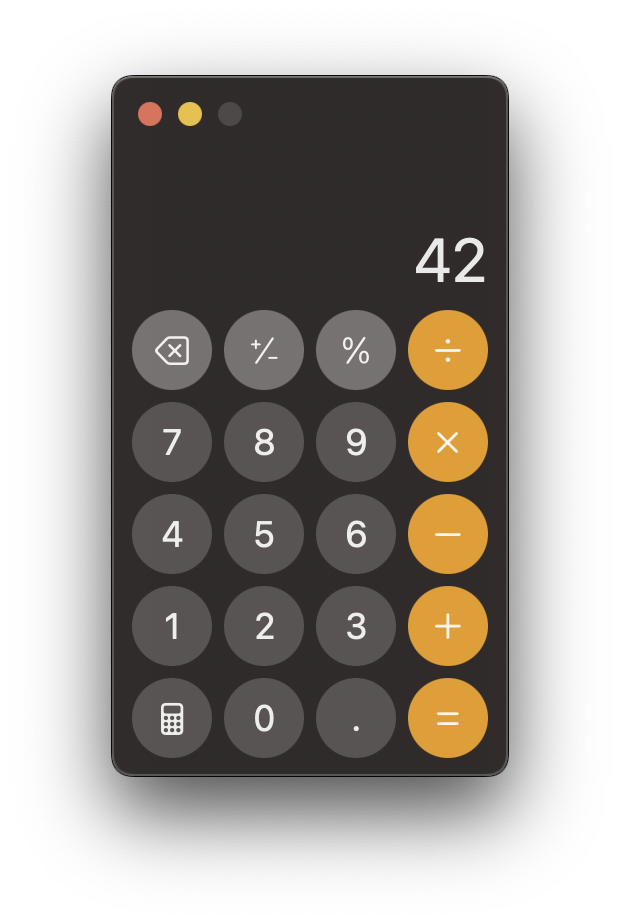Image resolution: width=620 pixels, height=924 pixels.
Task: Calculate the result with equals
Action: tap(448, 718)
